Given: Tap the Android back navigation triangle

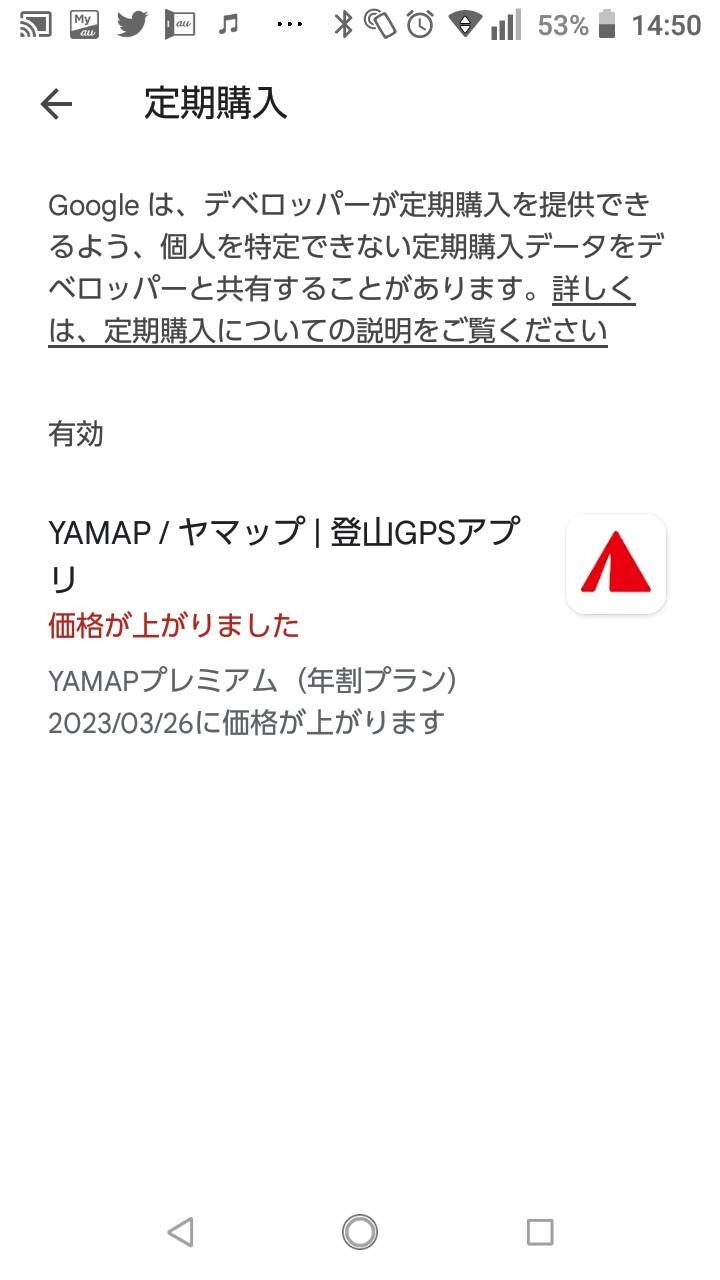Looking at the screenshot, I should 180,1232.
